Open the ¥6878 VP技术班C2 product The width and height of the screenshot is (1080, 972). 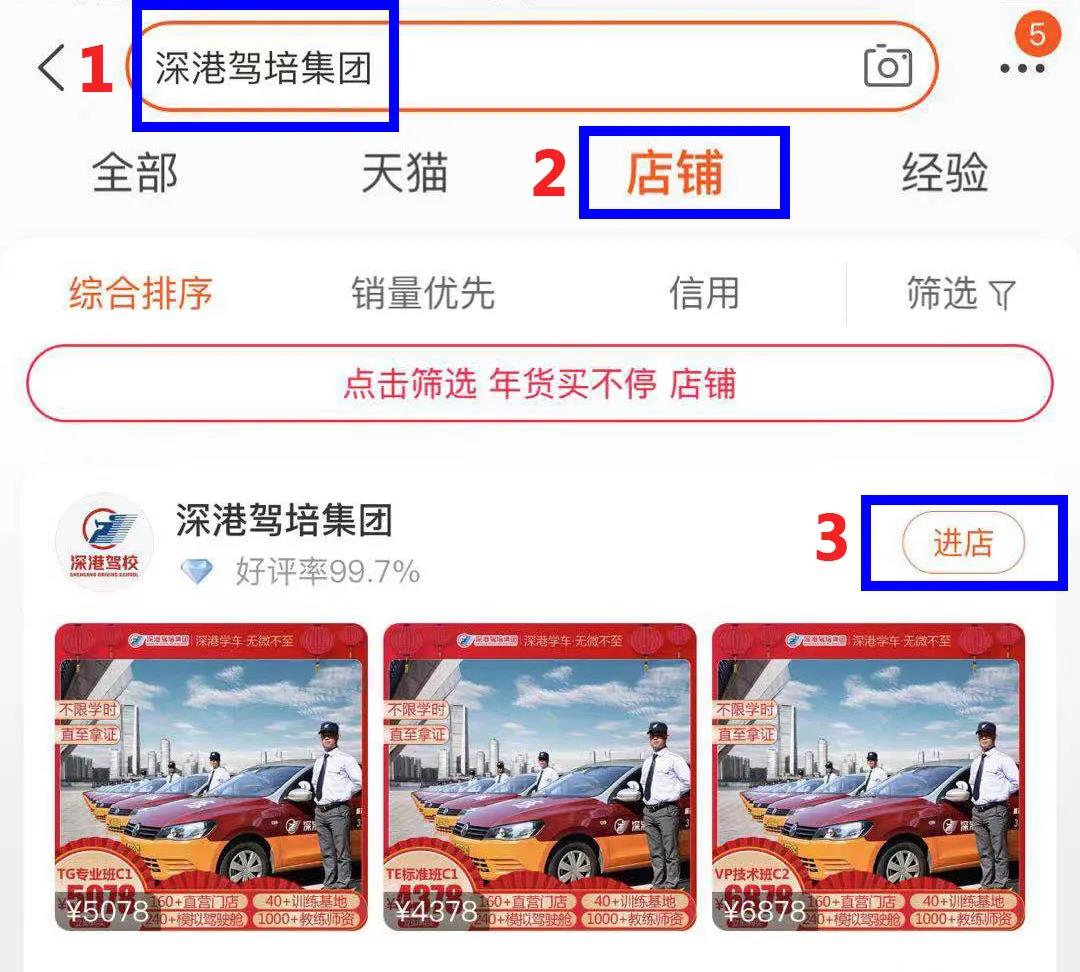click(x=868, y=776)
